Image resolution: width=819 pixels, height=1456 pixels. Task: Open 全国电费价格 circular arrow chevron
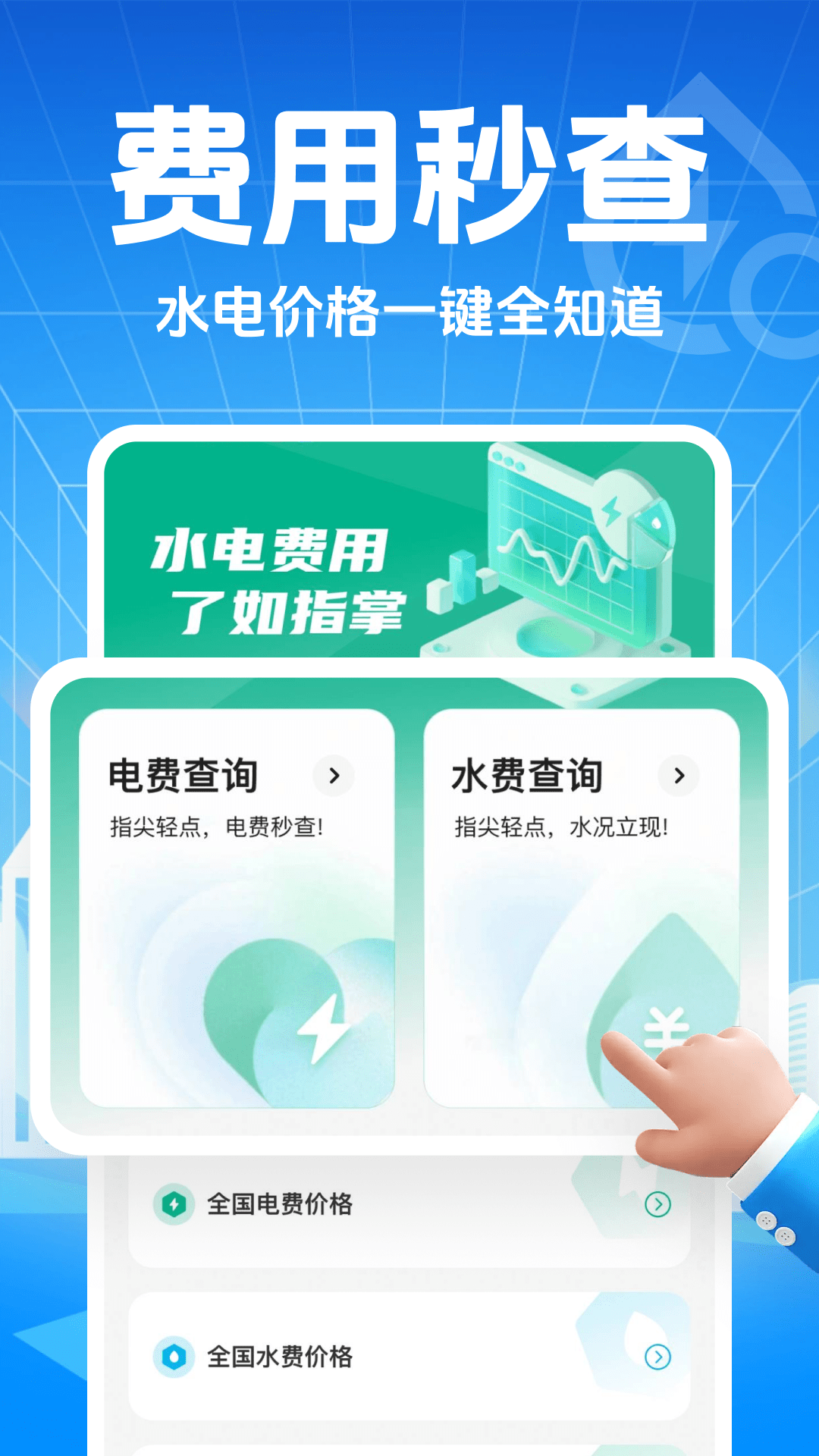(658, 1204)
